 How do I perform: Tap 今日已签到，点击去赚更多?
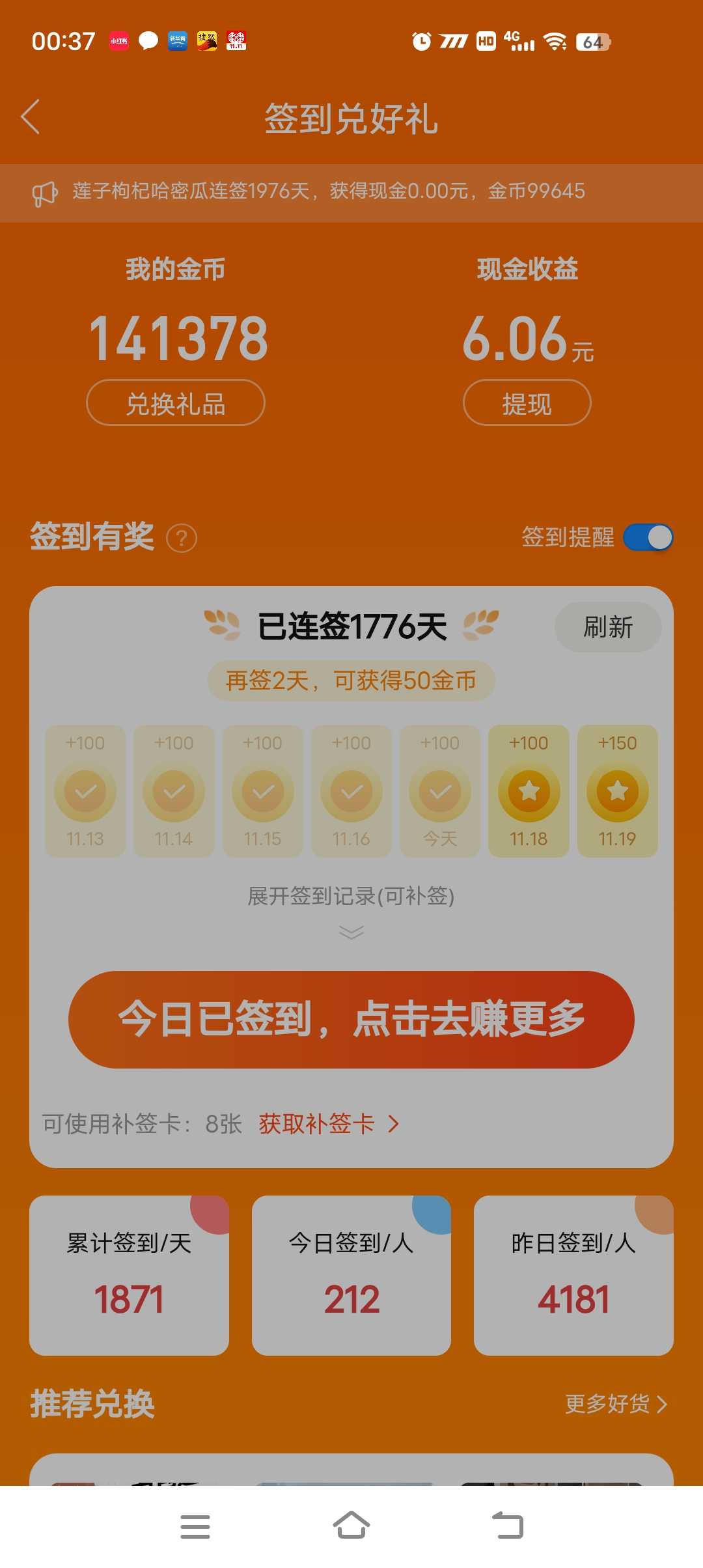351,1019
